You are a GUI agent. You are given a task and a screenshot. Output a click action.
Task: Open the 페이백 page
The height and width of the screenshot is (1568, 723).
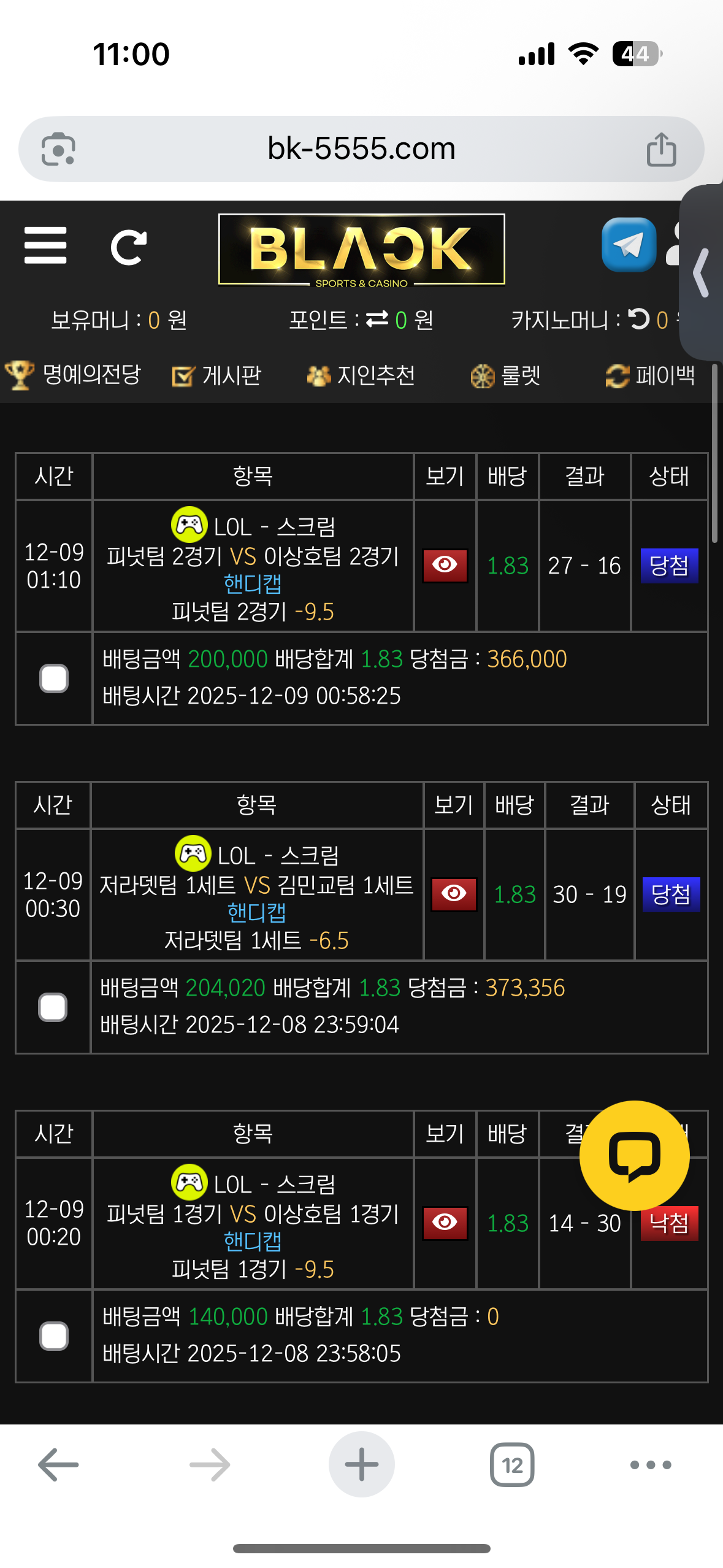[x=651, y=375]
